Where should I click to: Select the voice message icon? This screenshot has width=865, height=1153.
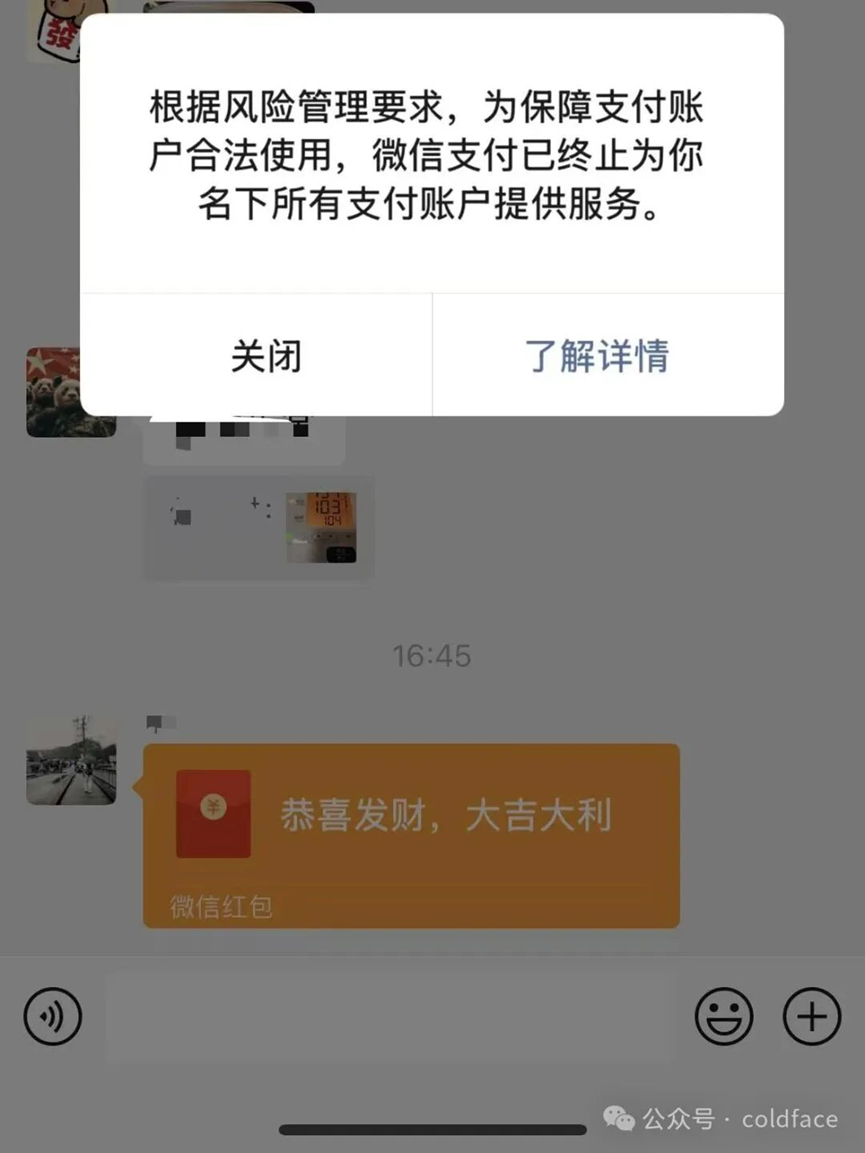pyautogui.click(x=52, y=1017)
